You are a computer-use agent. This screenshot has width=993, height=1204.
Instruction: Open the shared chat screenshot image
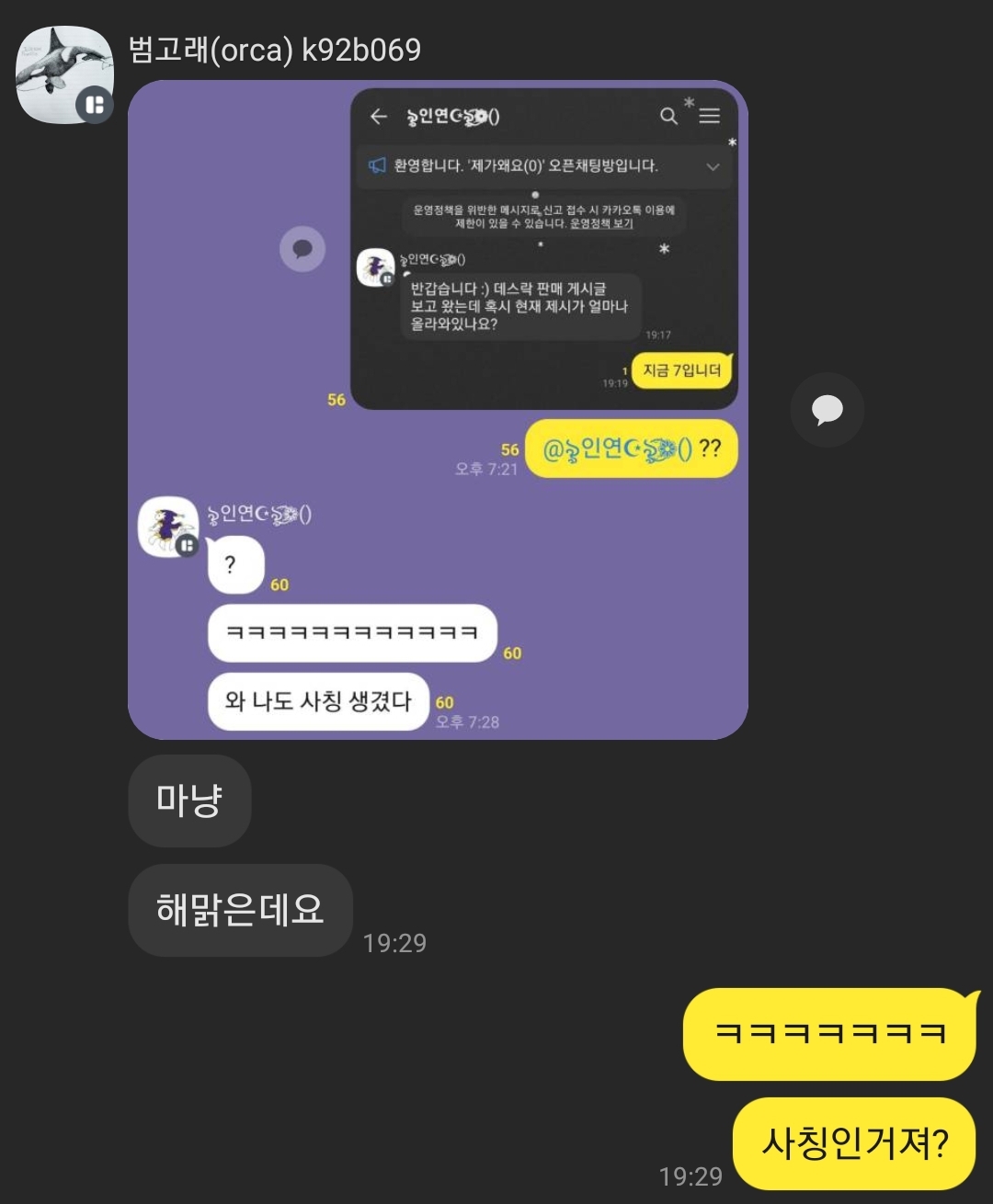[438, 410]
